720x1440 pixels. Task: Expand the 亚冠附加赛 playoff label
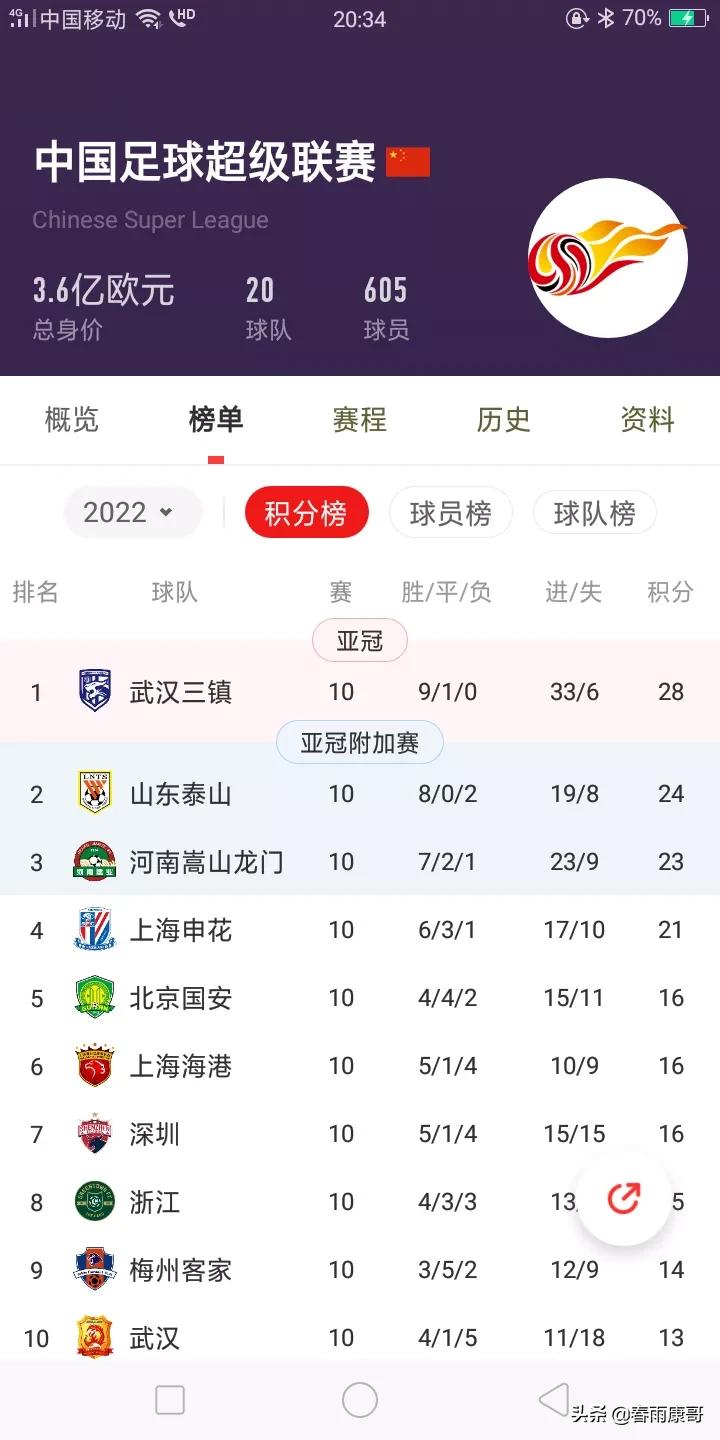click(x=359, y=742)
